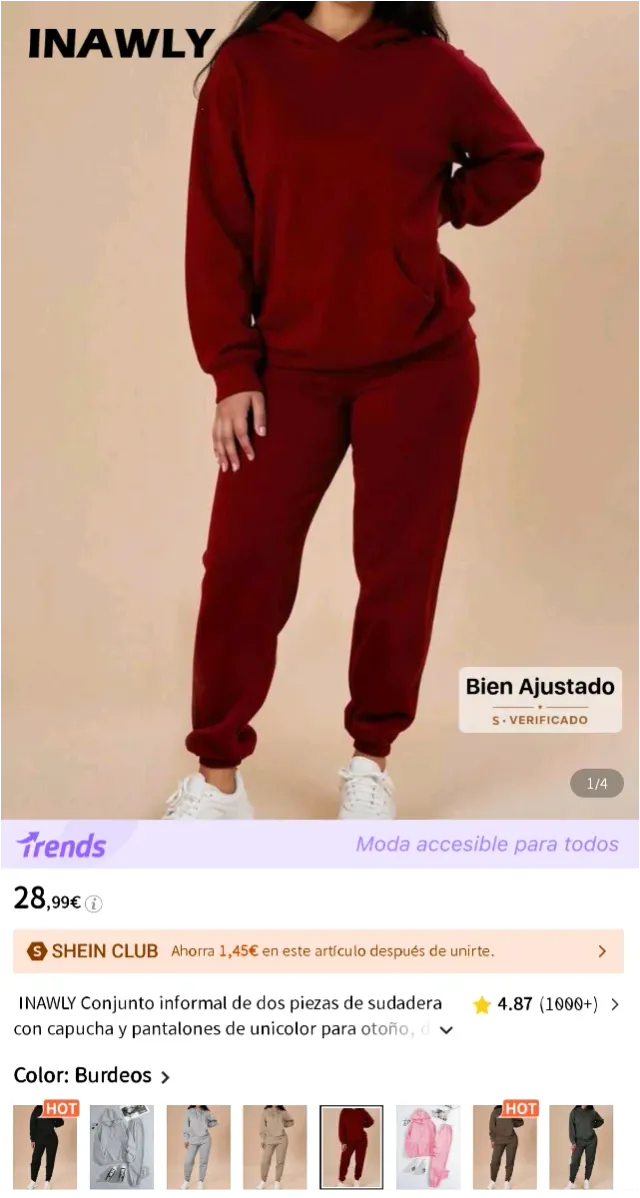640x1198 pixels.
Task: Choose the brown swatch marked HOT
Action: coord(505,1146)
